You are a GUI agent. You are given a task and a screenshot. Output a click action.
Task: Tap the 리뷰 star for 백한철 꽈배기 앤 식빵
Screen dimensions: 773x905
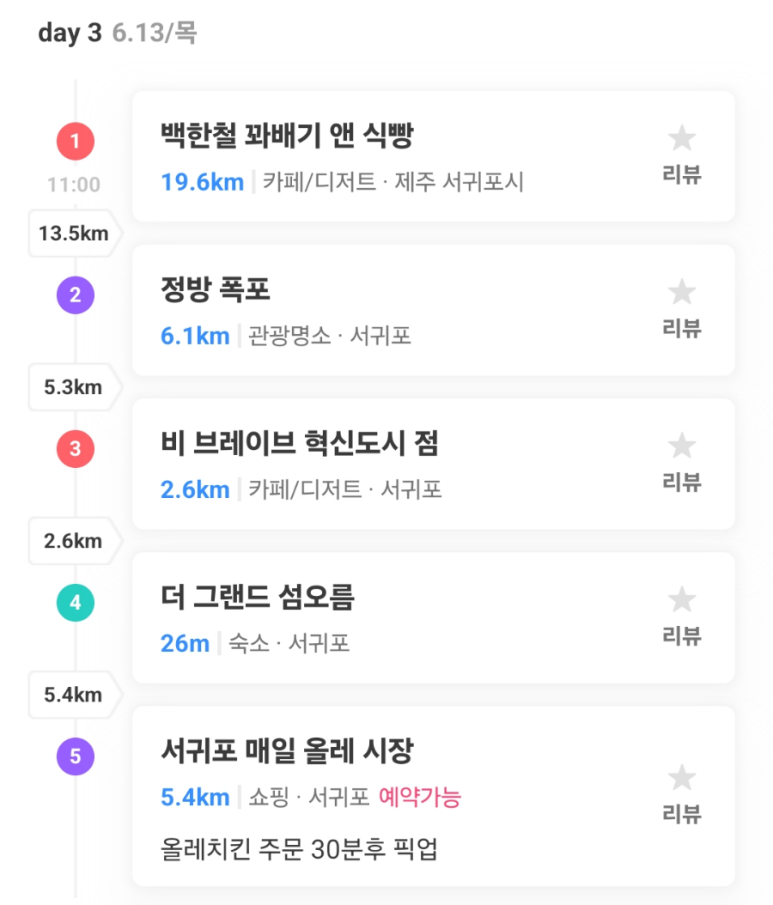[x=681, y=152]
